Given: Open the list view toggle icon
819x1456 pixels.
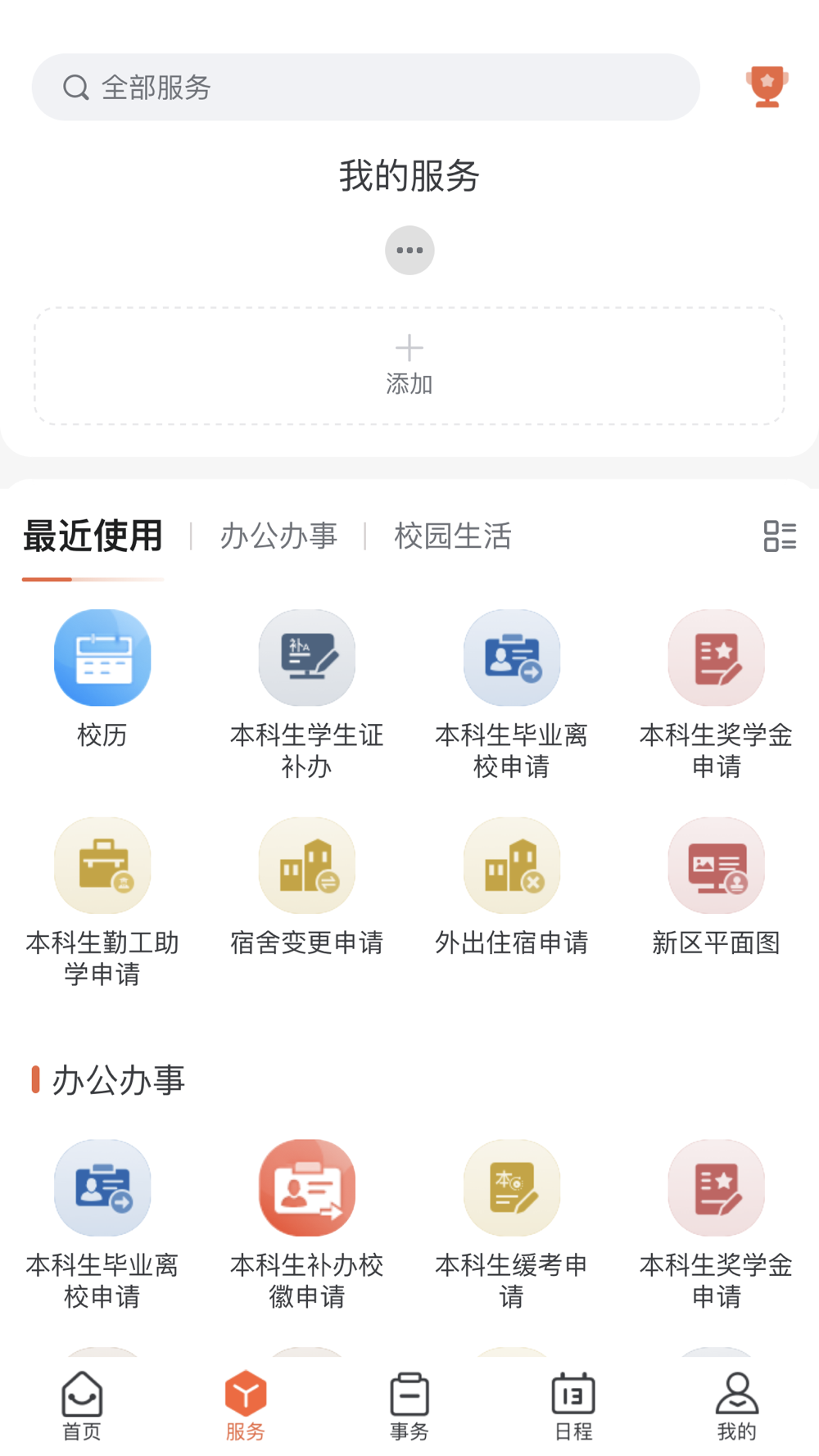Looking at the screenshot, I should click(780, 536).
